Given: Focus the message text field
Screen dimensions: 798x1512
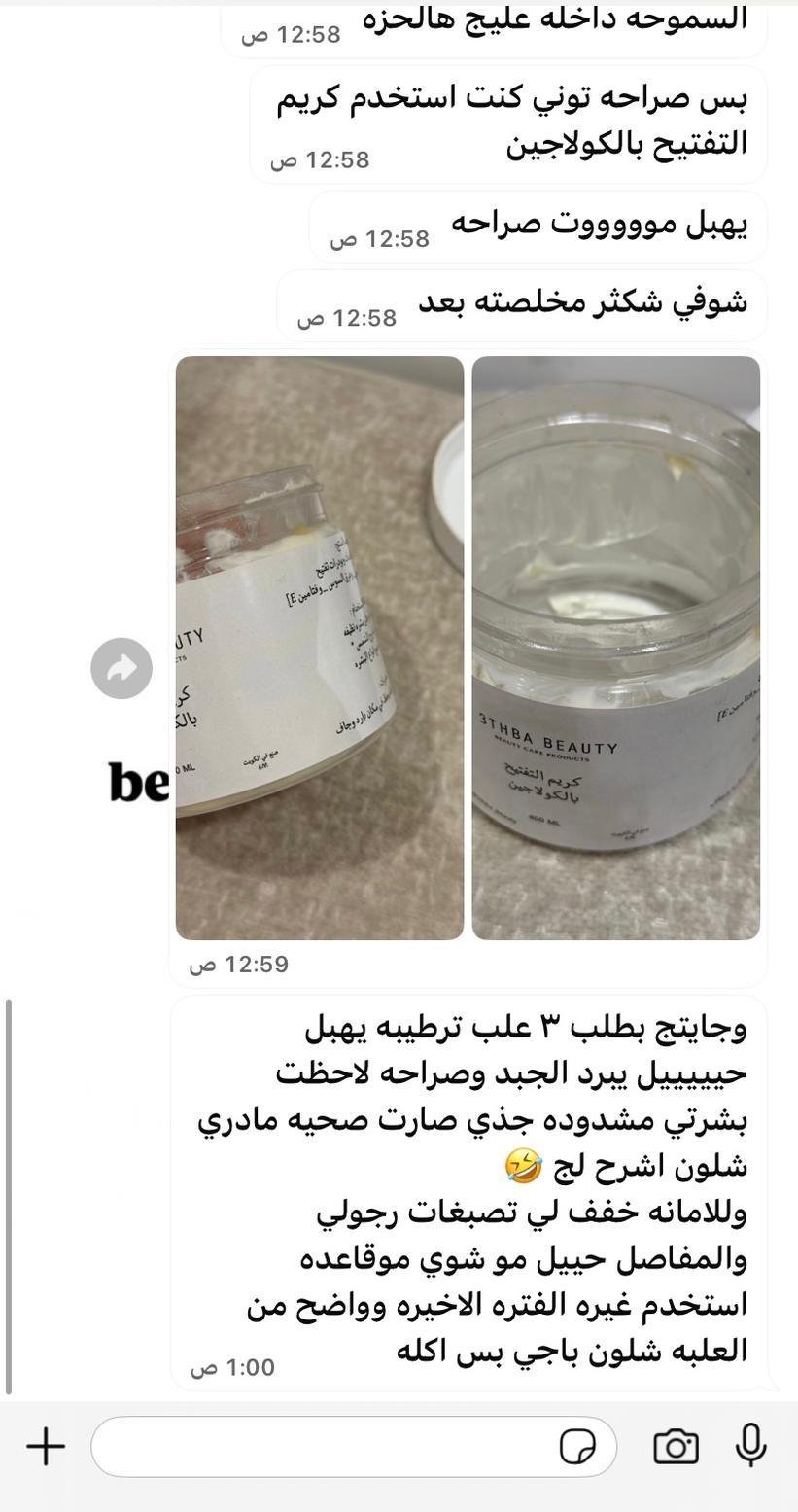Looking at the screenshot, I should (x=321, y=1446).
